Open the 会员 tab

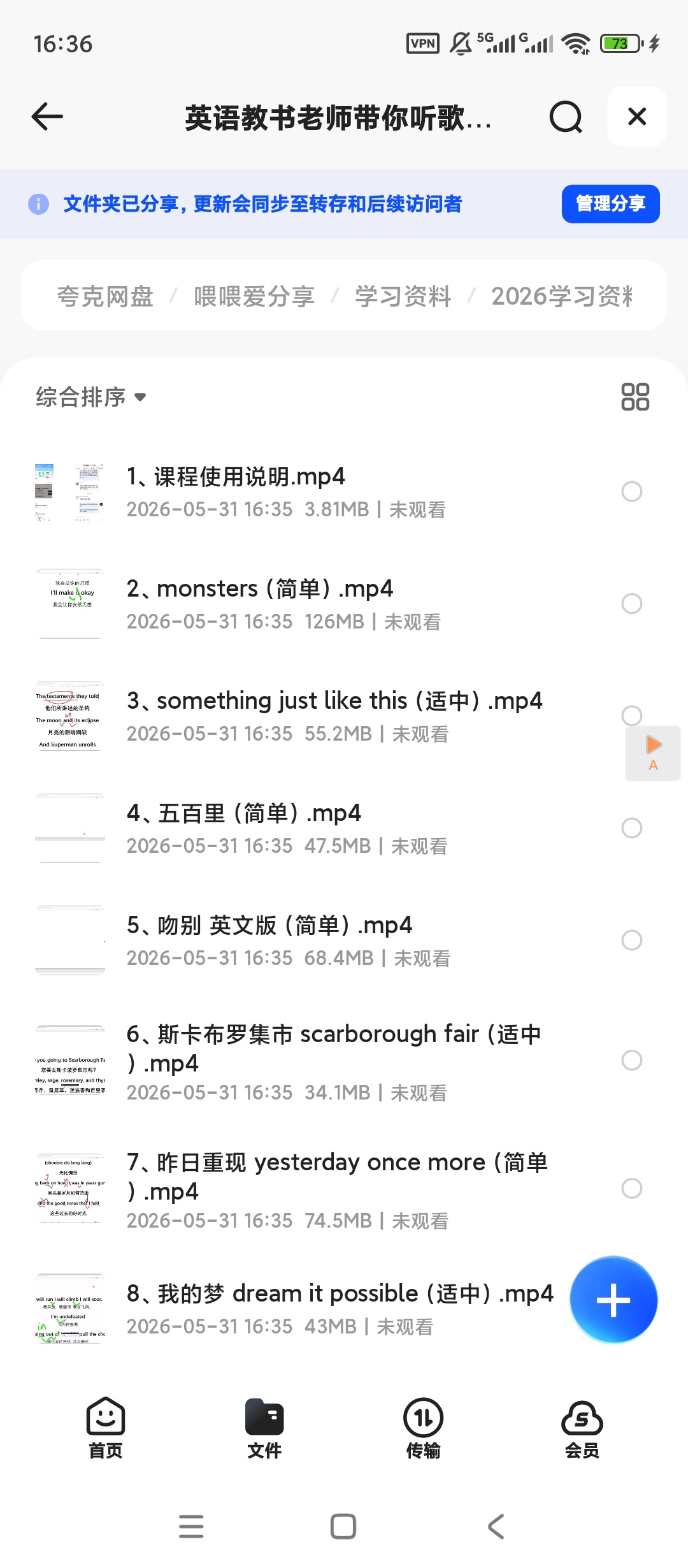pos(582,1428)
